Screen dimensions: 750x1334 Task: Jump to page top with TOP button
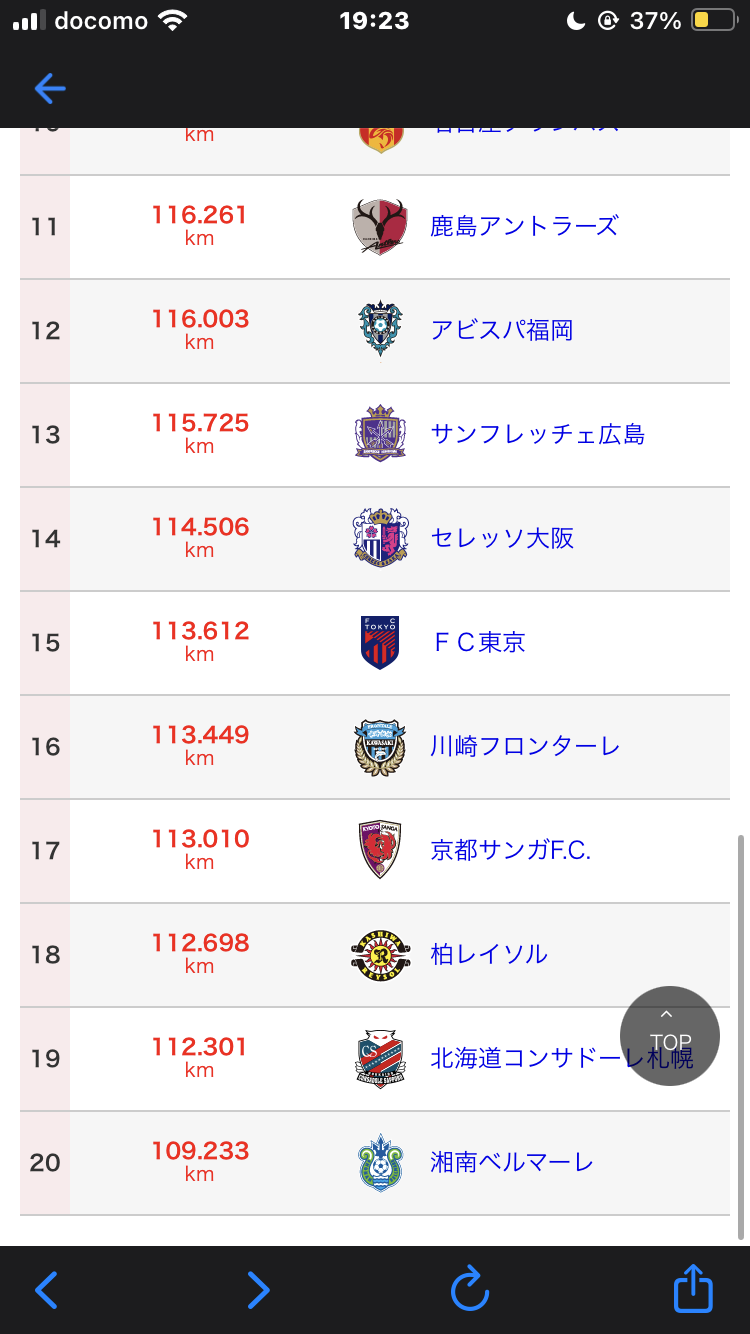pyautogui.click(x=670, y=1036)
